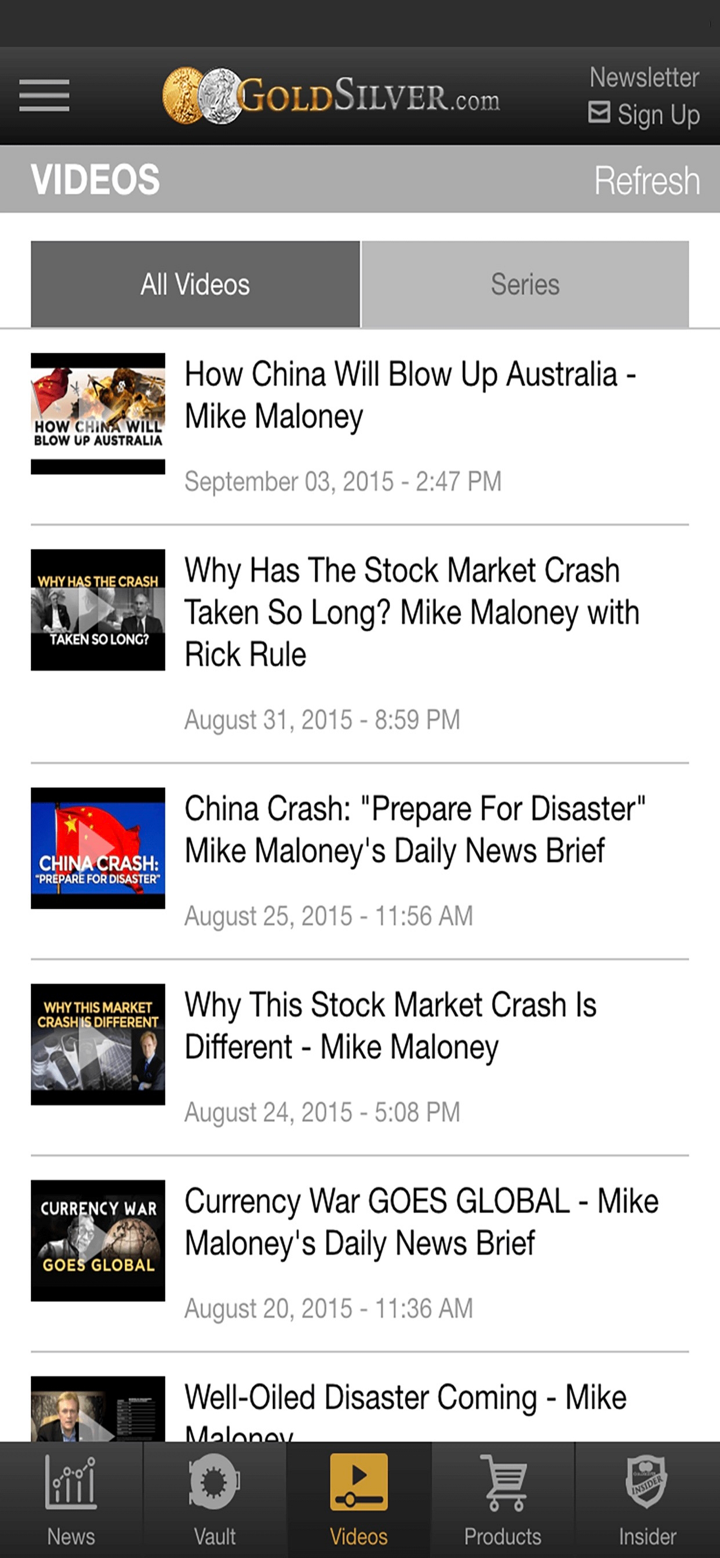720x1558 pixels.
Task: Switch to the Products tab
Action: pos(503,1500)
